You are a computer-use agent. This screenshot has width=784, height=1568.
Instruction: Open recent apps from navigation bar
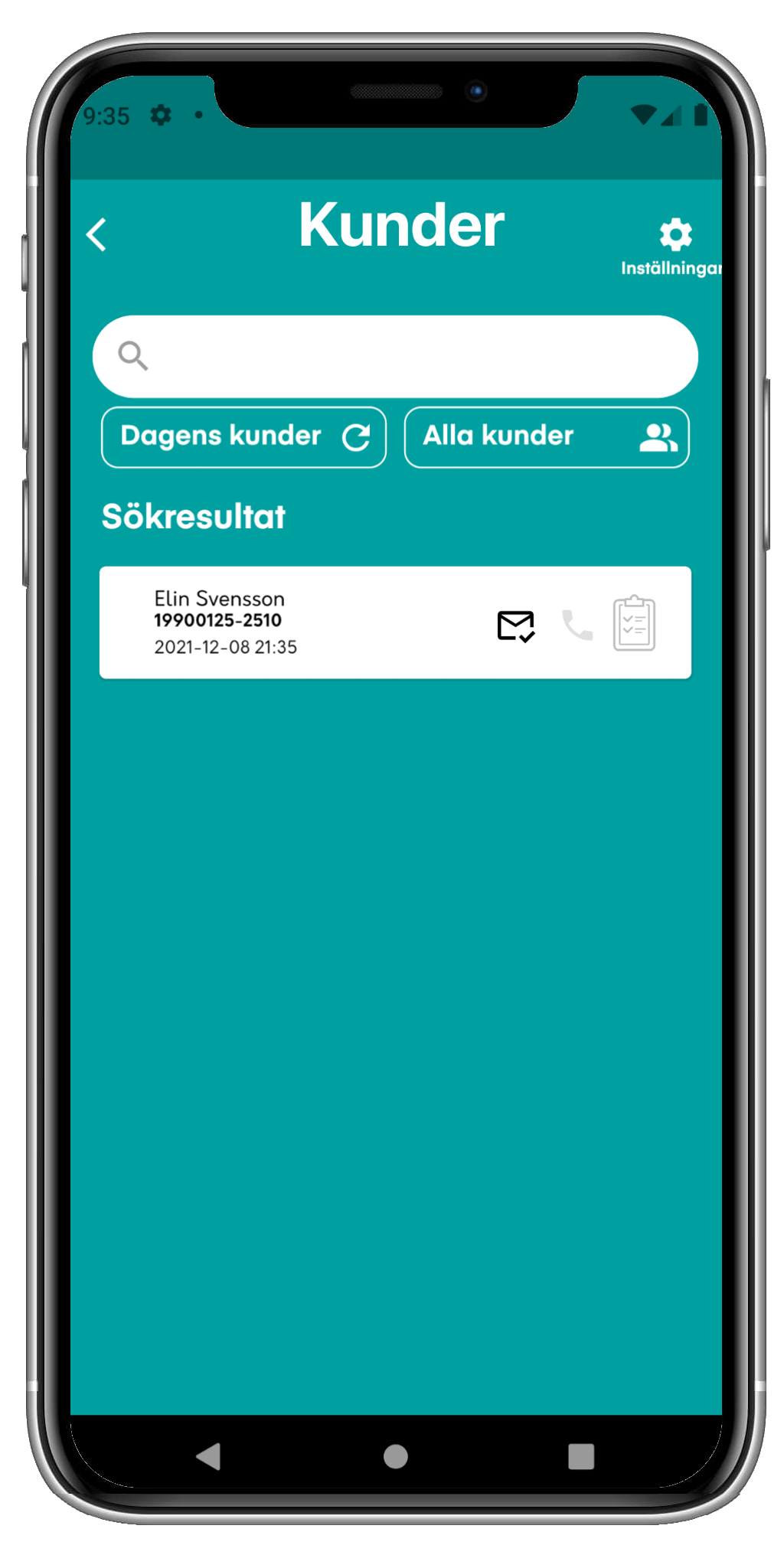[581, 1456]
